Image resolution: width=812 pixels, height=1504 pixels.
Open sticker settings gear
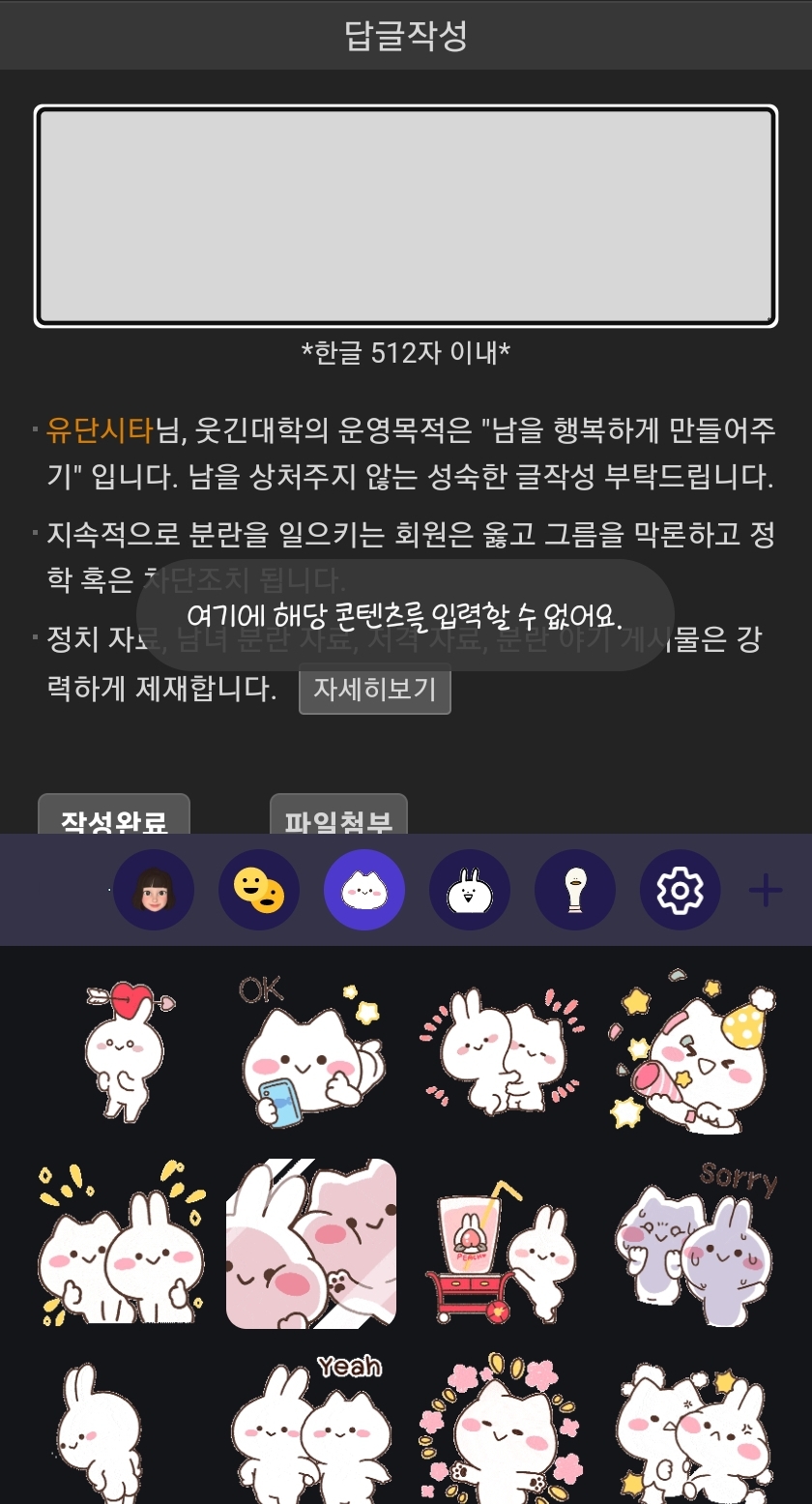pyautogui.click(x=681, y=890)
